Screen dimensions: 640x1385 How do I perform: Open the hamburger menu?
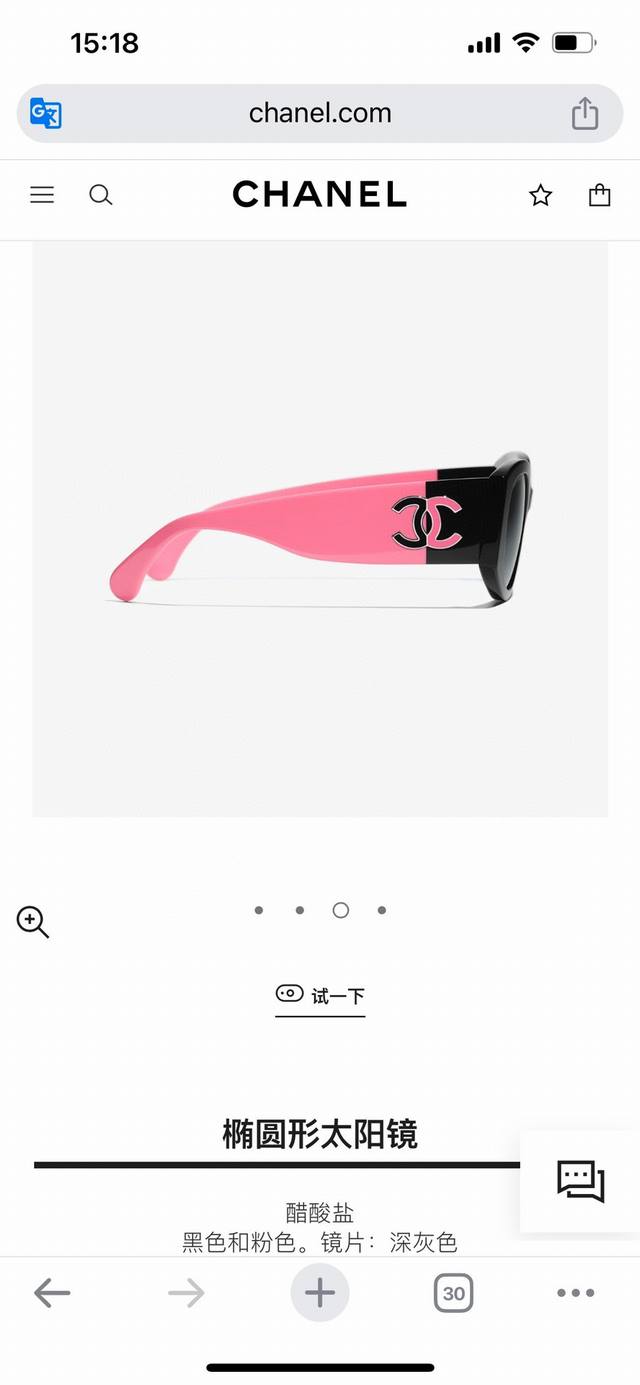pyautogui.click(x=42, y=195)
